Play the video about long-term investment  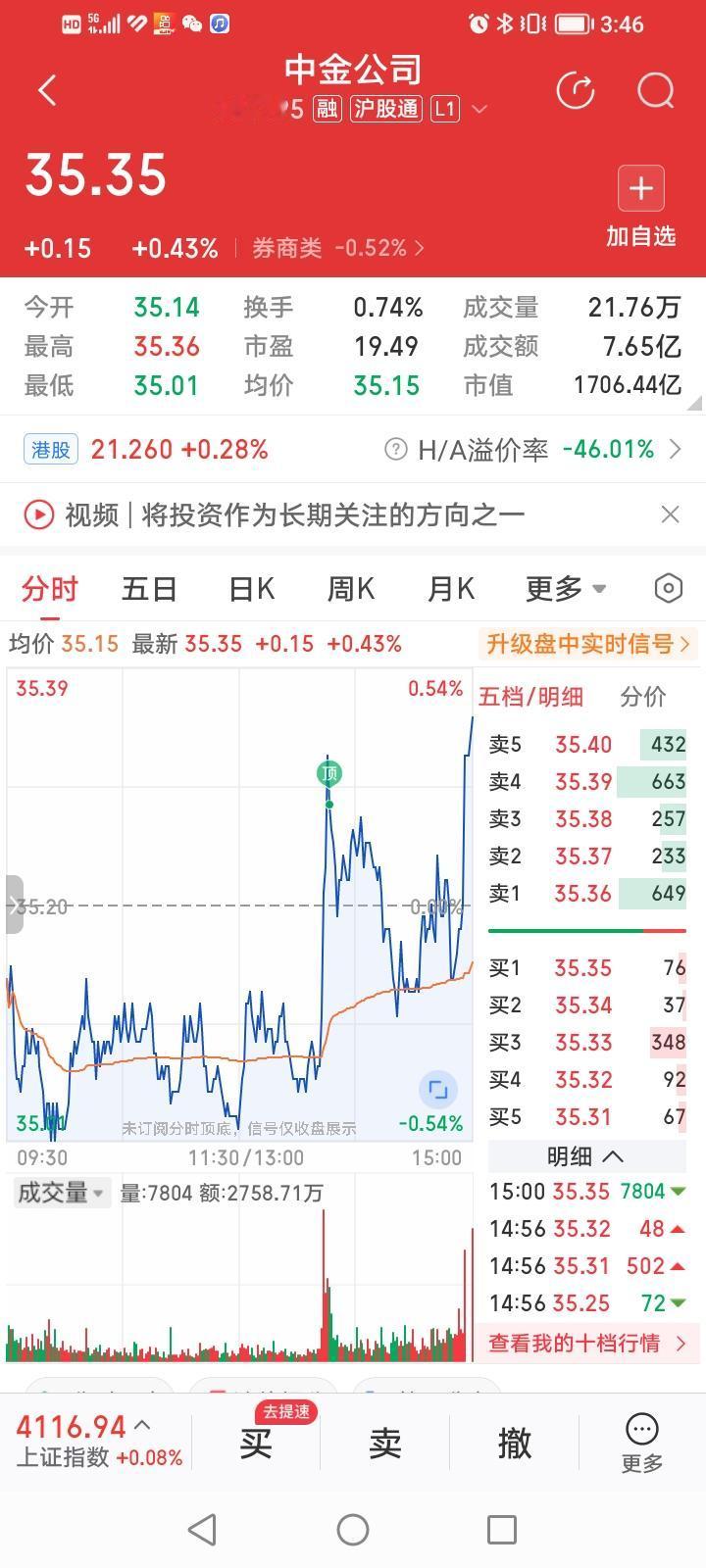pos(39,514)
